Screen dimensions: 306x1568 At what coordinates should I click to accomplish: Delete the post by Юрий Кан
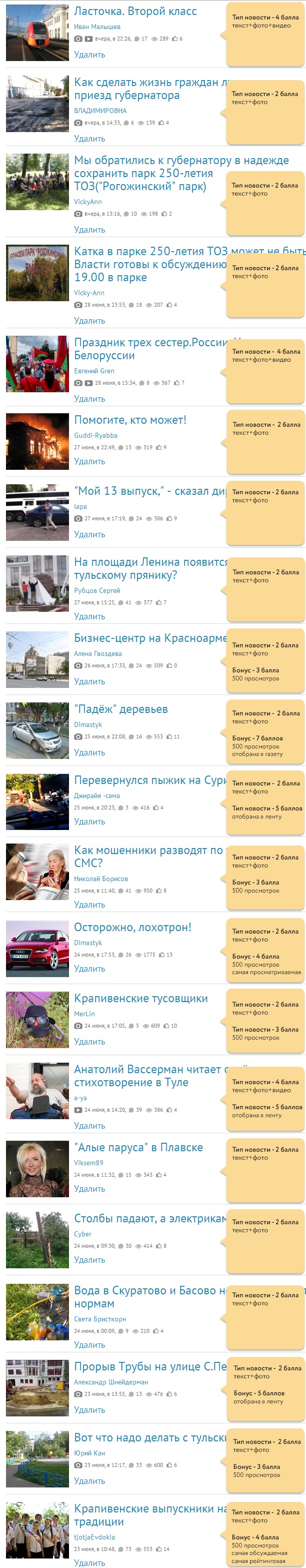point(89,1481)
